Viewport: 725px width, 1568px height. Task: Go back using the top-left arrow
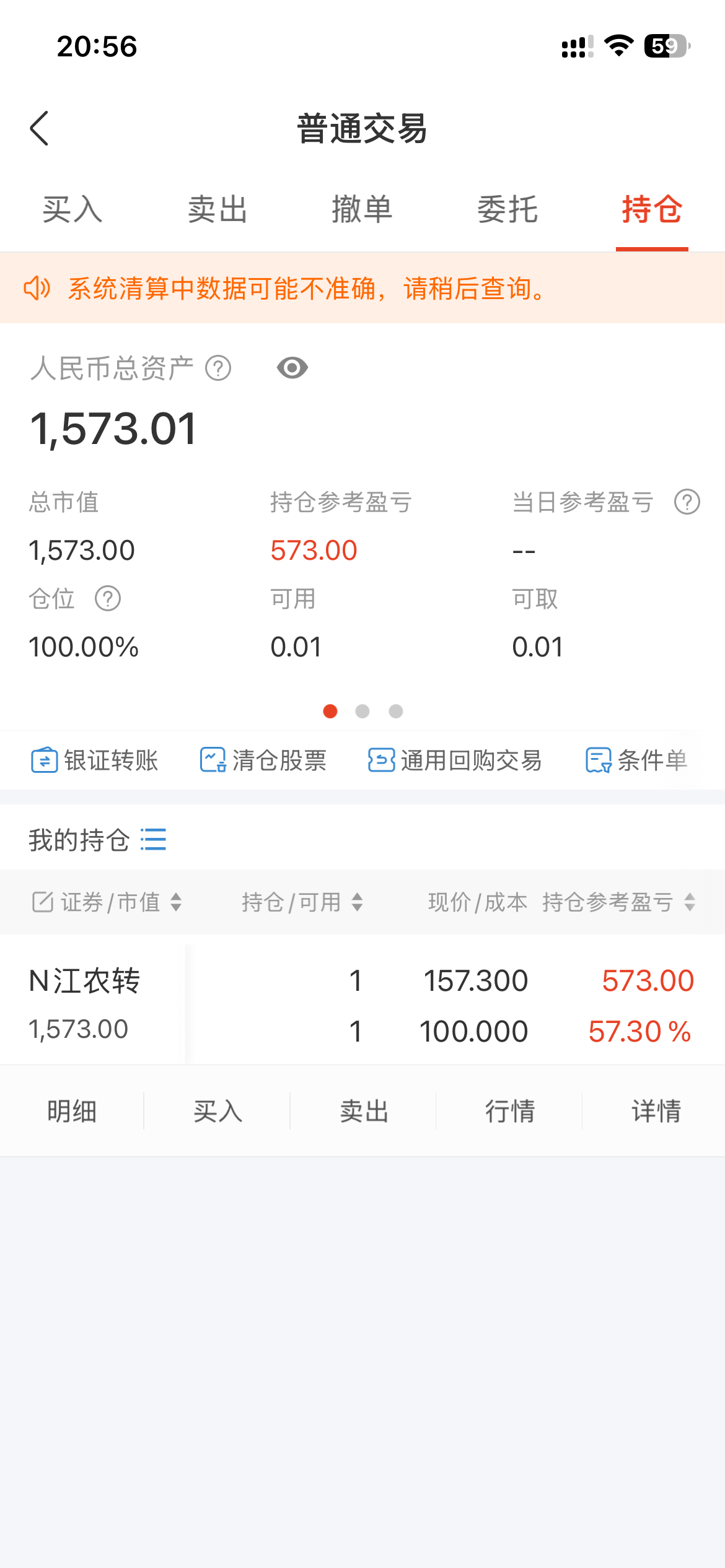click(39, 129)
